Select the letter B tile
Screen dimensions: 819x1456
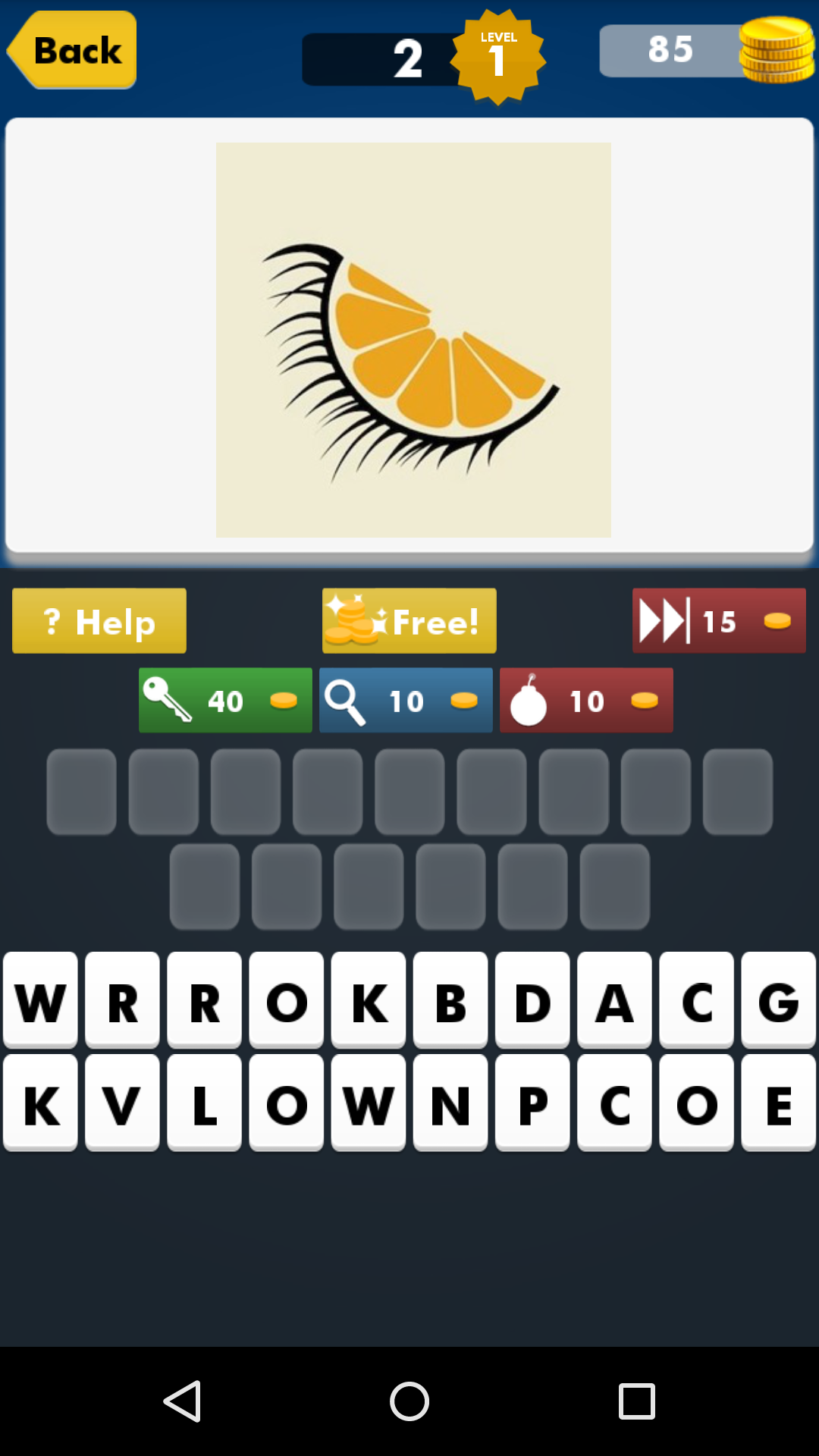(450, 1001)
